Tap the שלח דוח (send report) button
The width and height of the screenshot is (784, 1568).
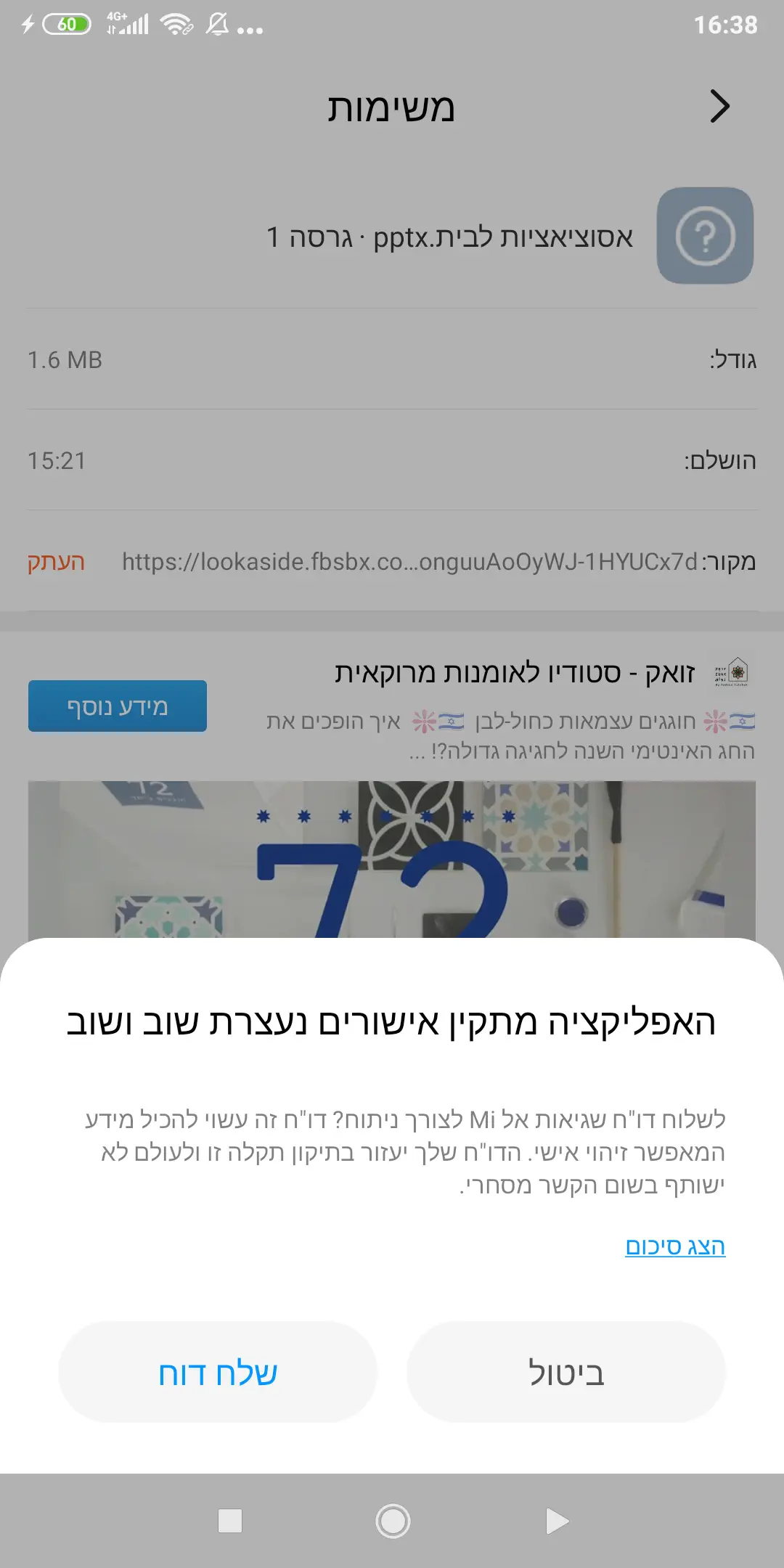click(x=218, y=1372)
